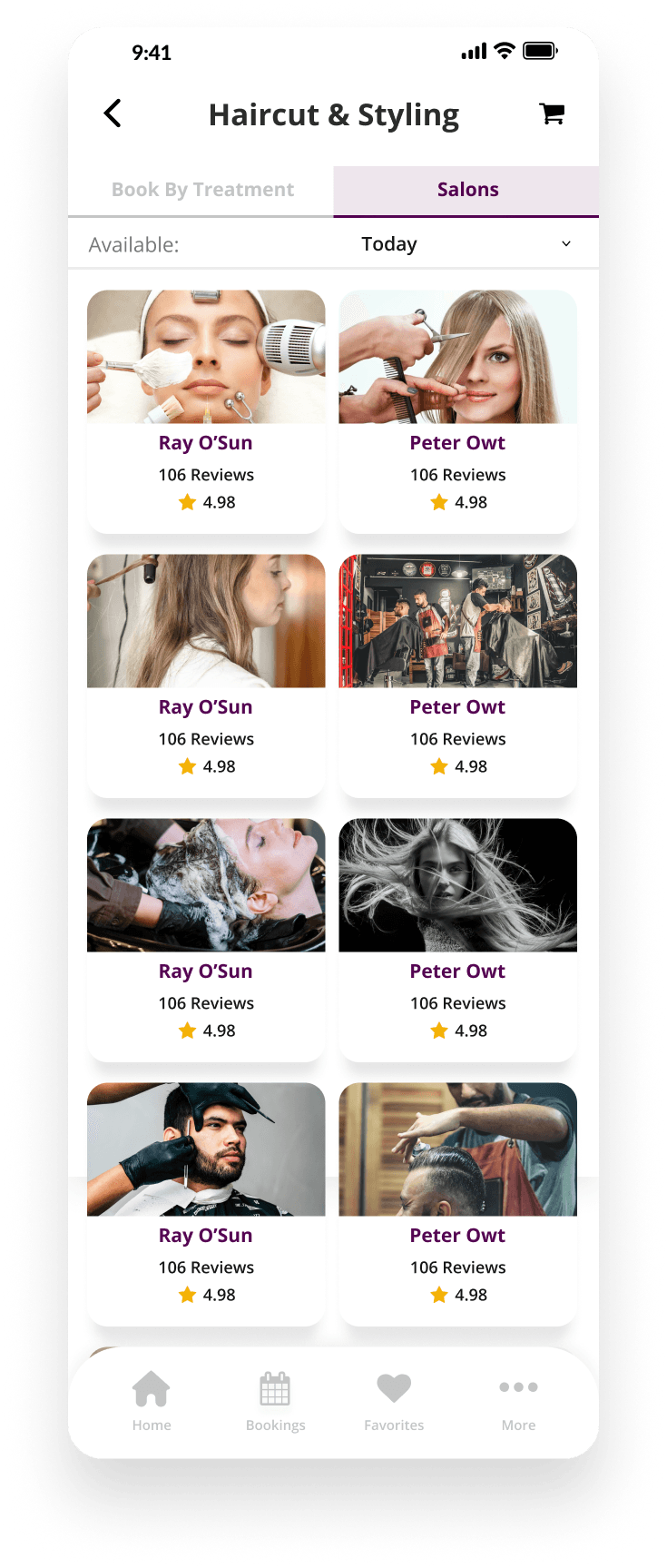Select the Salons tab
Viewport: 667px width, 1568px height.
coord(467,190)
